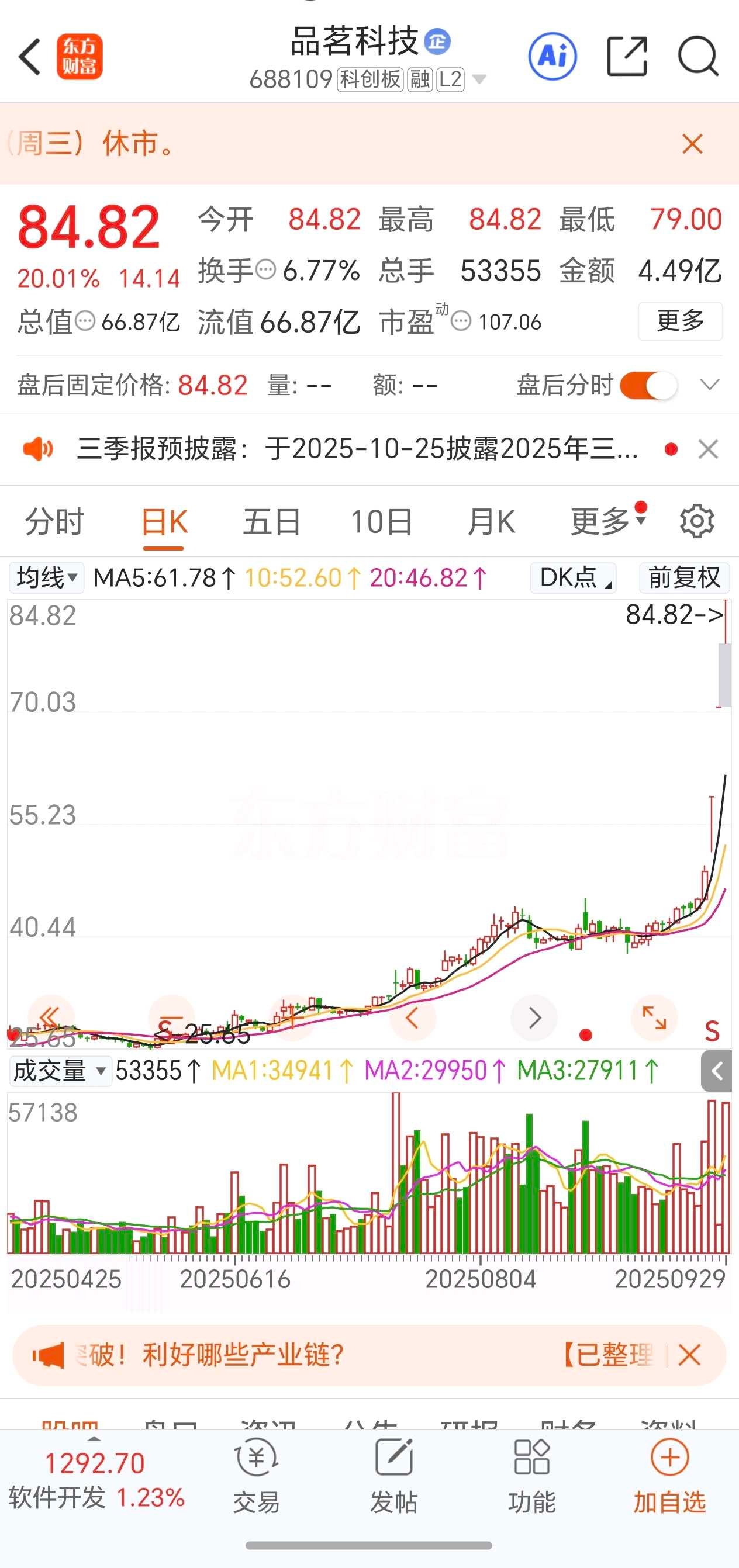Image resolution: width=739 pixels, height=1568 pixels.
Task: Select the 五日 chart tab
Action: point(271,522)
